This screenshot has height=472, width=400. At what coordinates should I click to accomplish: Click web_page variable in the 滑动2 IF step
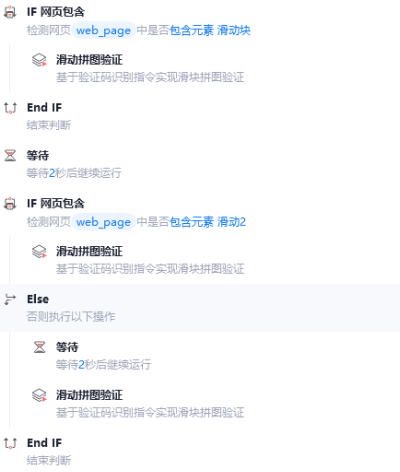pyautogui.click(x=104, y=222)
